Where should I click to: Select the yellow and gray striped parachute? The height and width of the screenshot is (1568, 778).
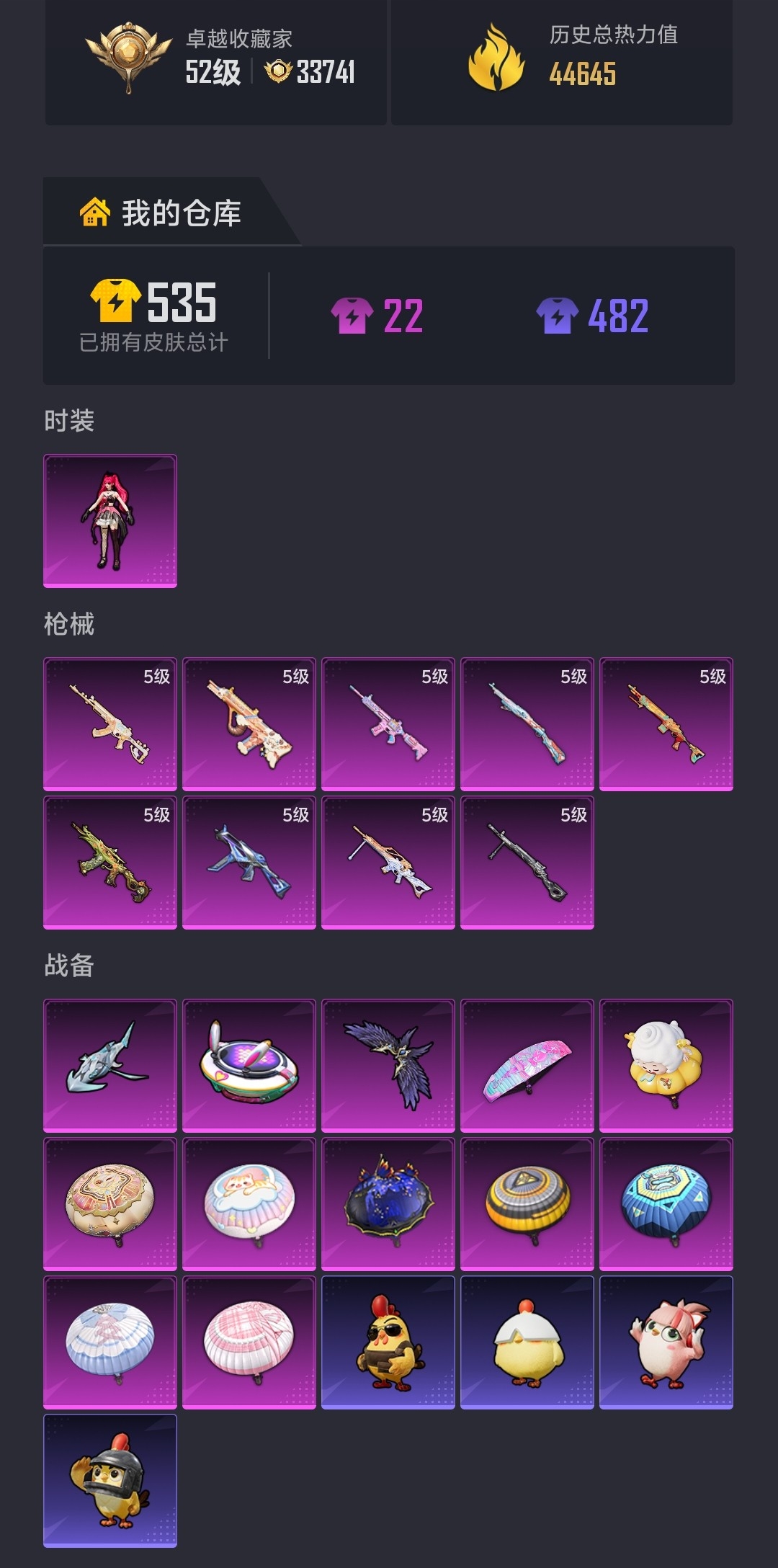[x=527, y=1203]
